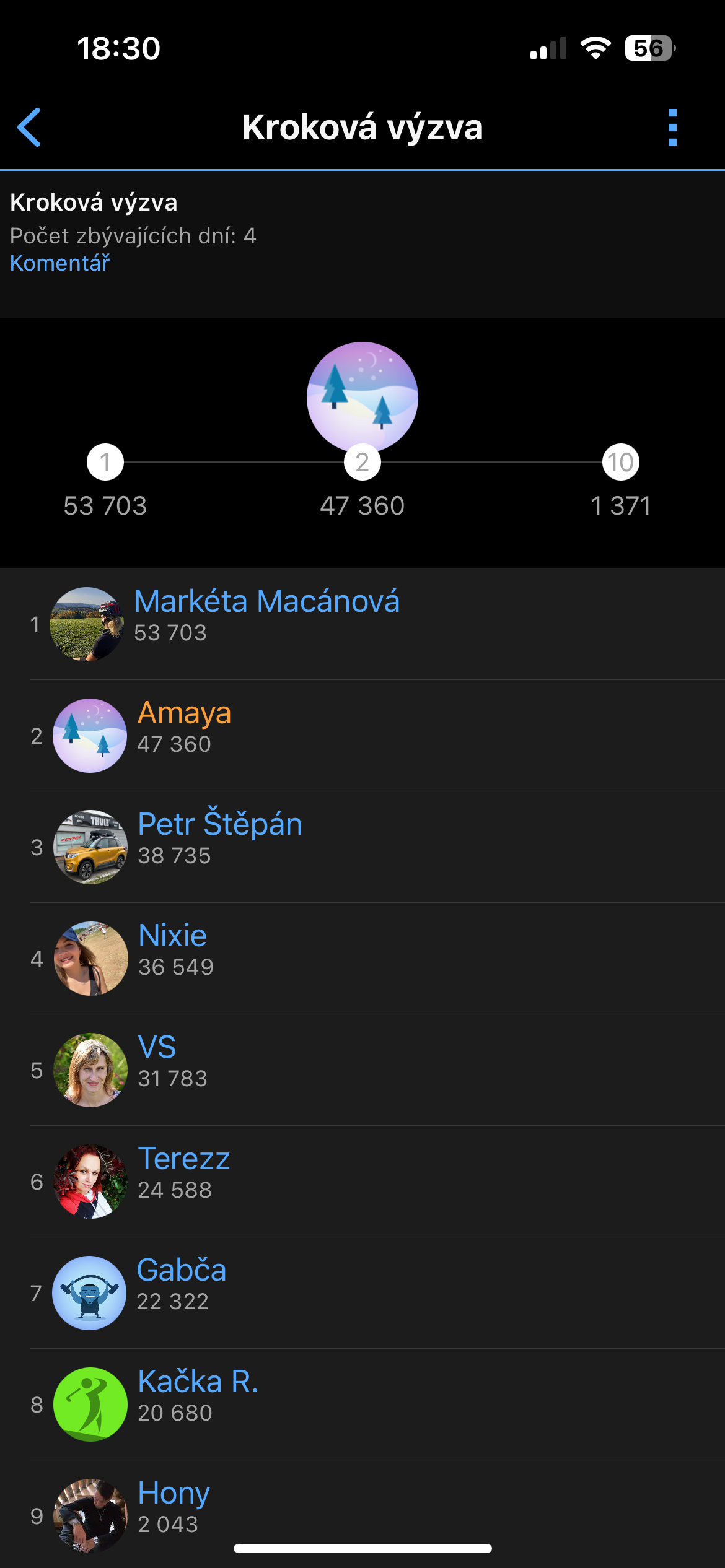Select Hony in the ranking list
This screenshot has width=725, height=1568.
click(174, 1494)
